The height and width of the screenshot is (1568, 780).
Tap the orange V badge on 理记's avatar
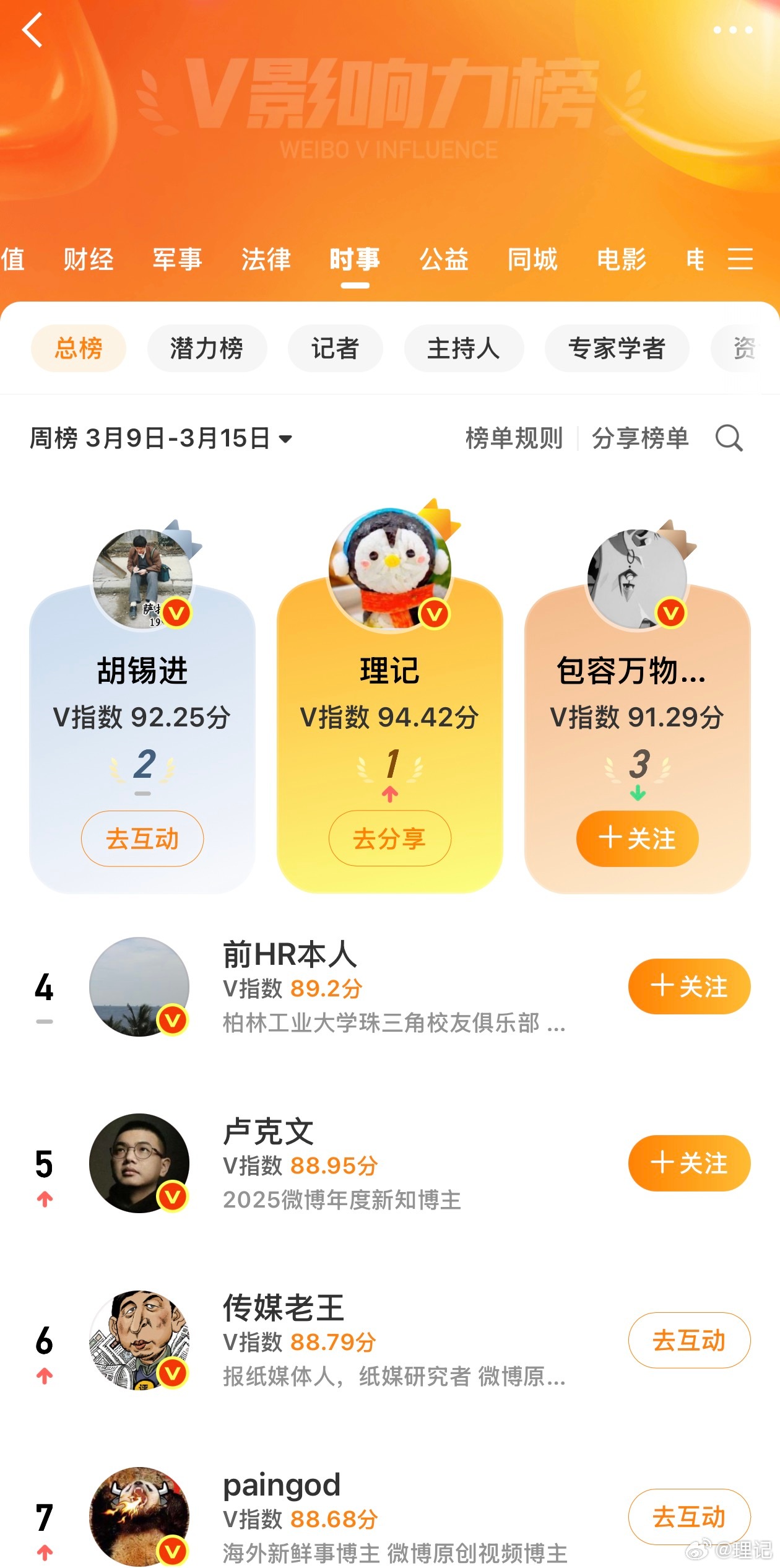pos(433,612)
